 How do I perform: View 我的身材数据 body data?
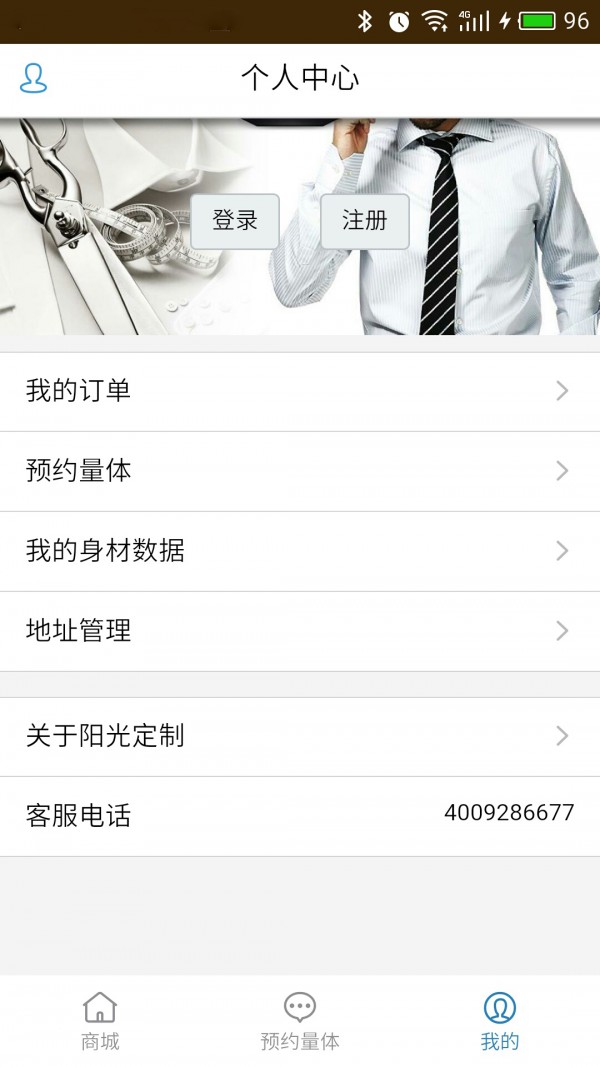coord(300,551)
